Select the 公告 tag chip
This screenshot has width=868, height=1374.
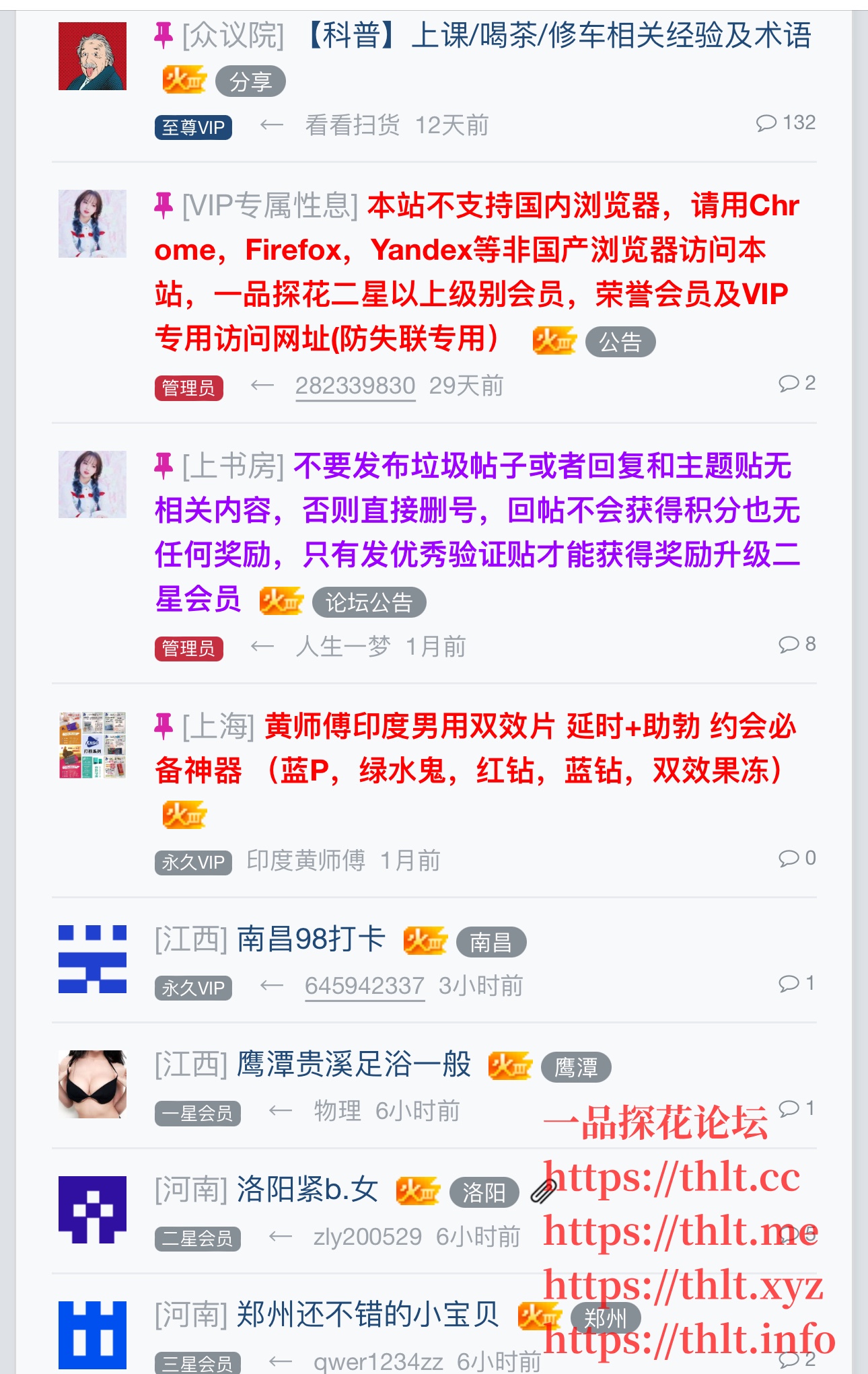pos(620,342)
